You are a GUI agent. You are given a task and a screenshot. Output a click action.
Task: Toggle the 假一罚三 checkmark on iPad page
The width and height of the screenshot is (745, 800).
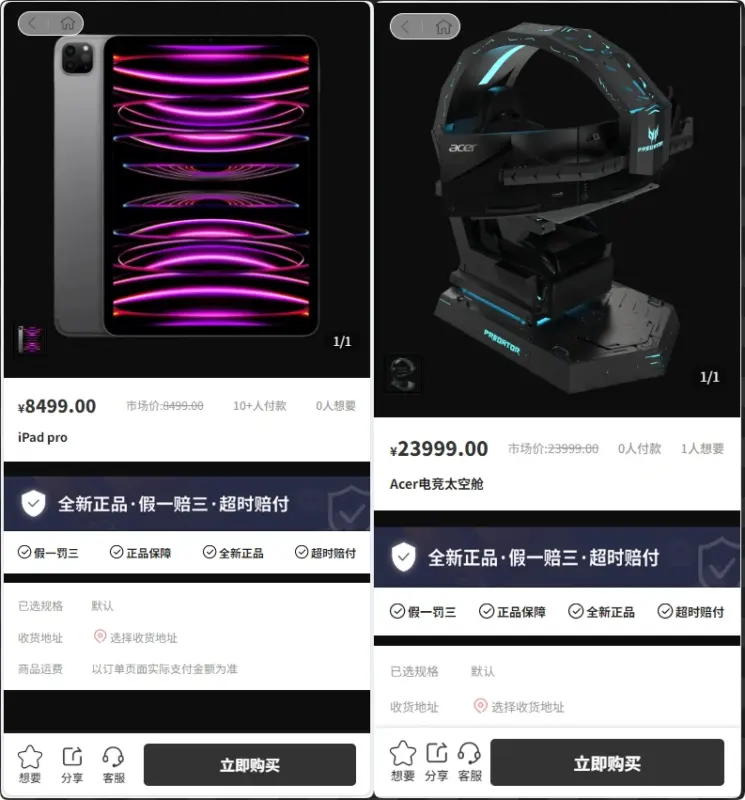point(24,553)
